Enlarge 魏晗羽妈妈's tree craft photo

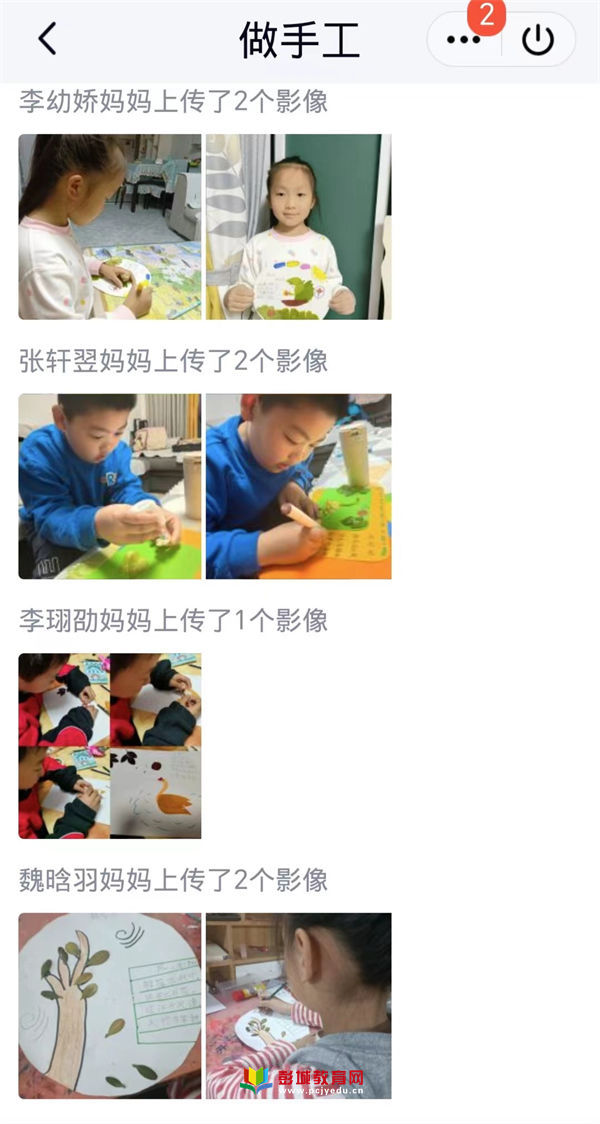pyautogui.click(x=110, y=1005)
